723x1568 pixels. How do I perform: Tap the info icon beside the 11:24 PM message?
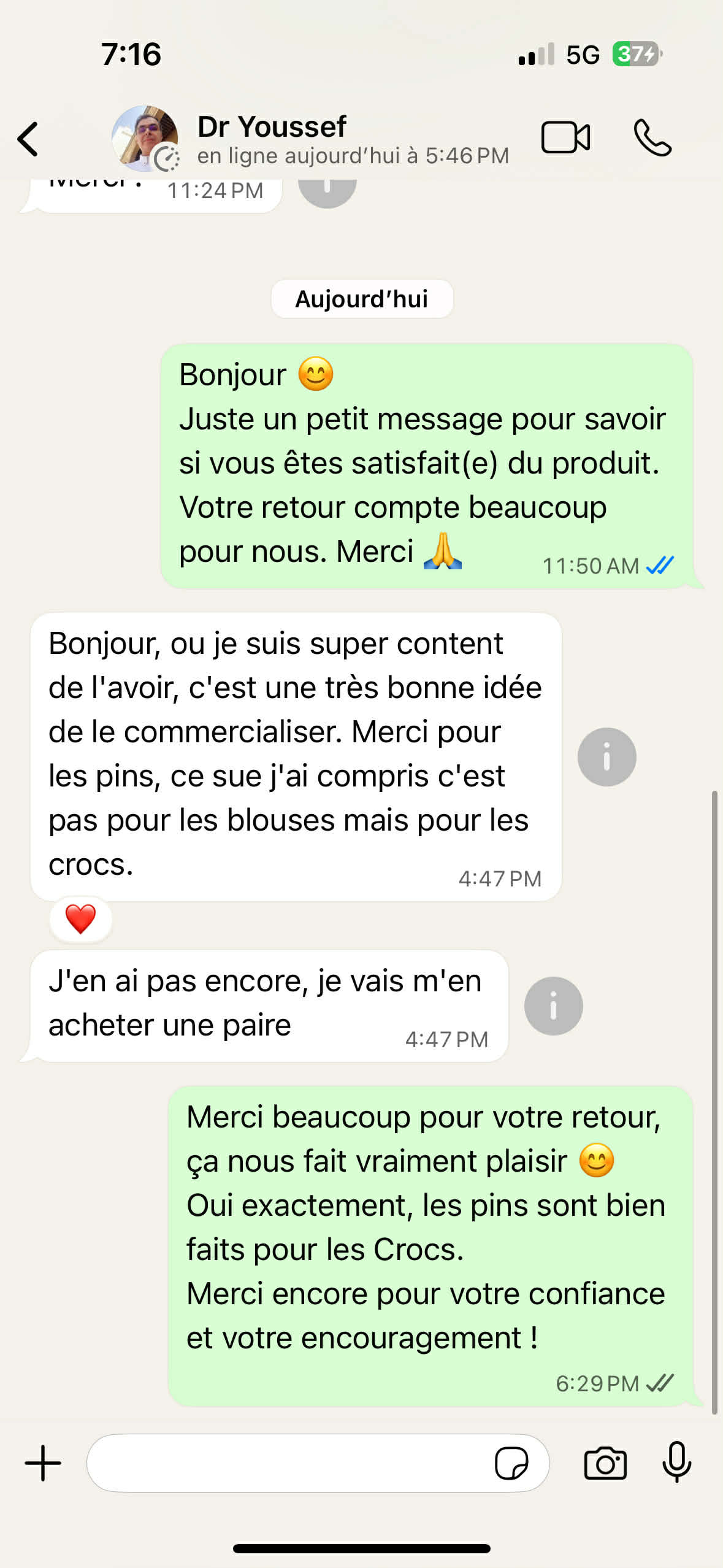(x=327, y=189)
